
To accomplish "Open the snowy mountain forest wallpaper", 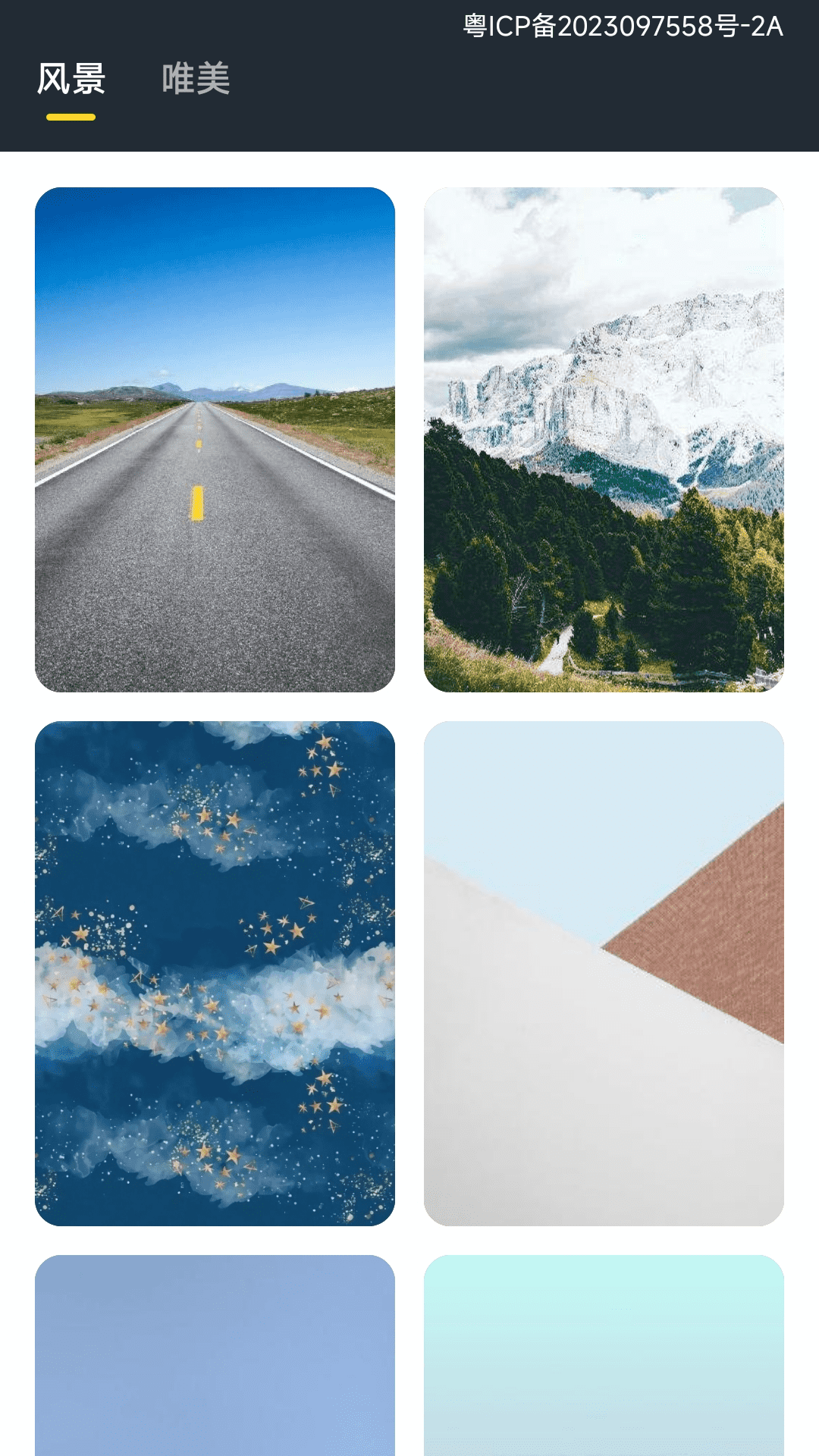I will click(x=604, y=439).
